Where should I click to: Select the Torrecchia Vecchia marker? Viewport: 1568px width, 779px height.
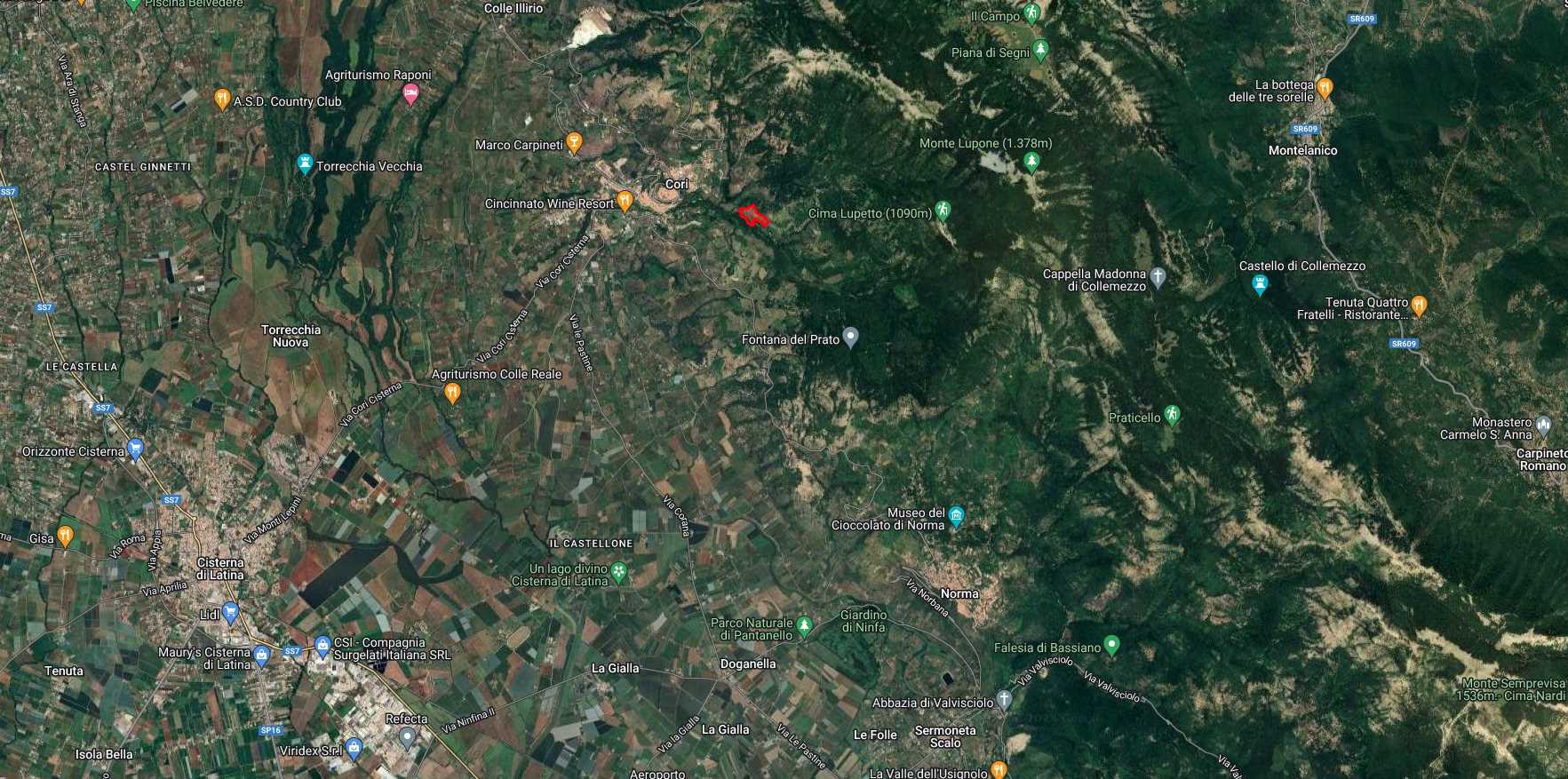tap(305, 164)
